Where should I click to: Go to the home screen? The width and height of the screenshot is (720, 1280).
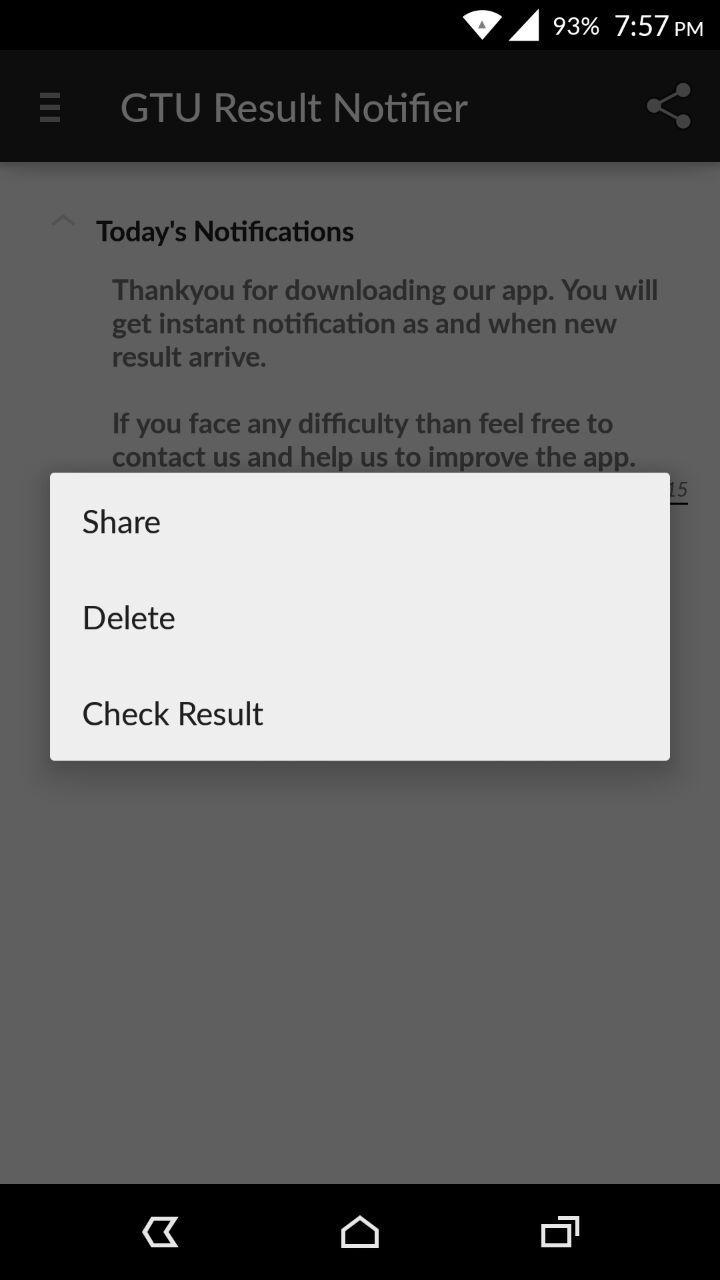pos(360,1232)
